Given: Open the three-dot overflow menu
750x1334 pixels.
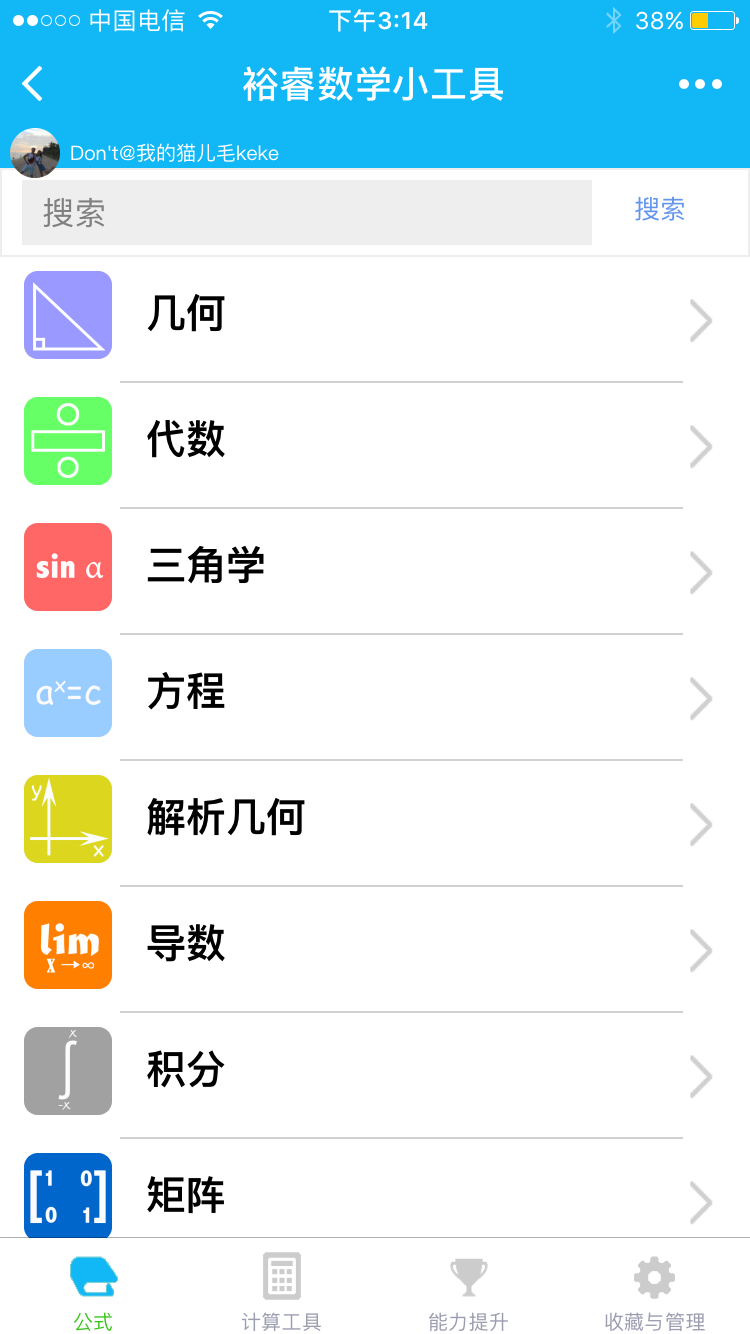Looking at the screenshot, I should (700, 84).
